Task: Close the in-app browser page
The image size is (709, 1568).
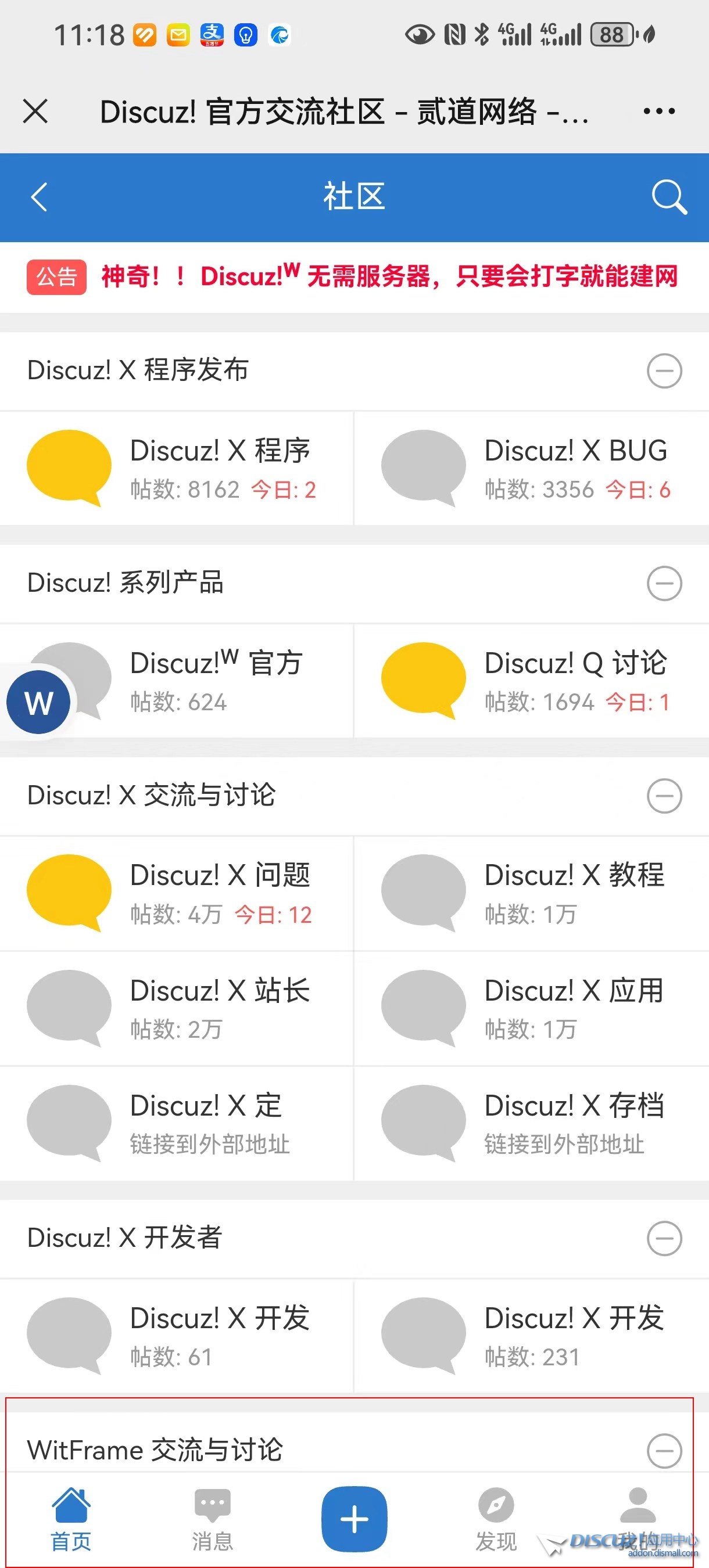Action: [35, 112]
